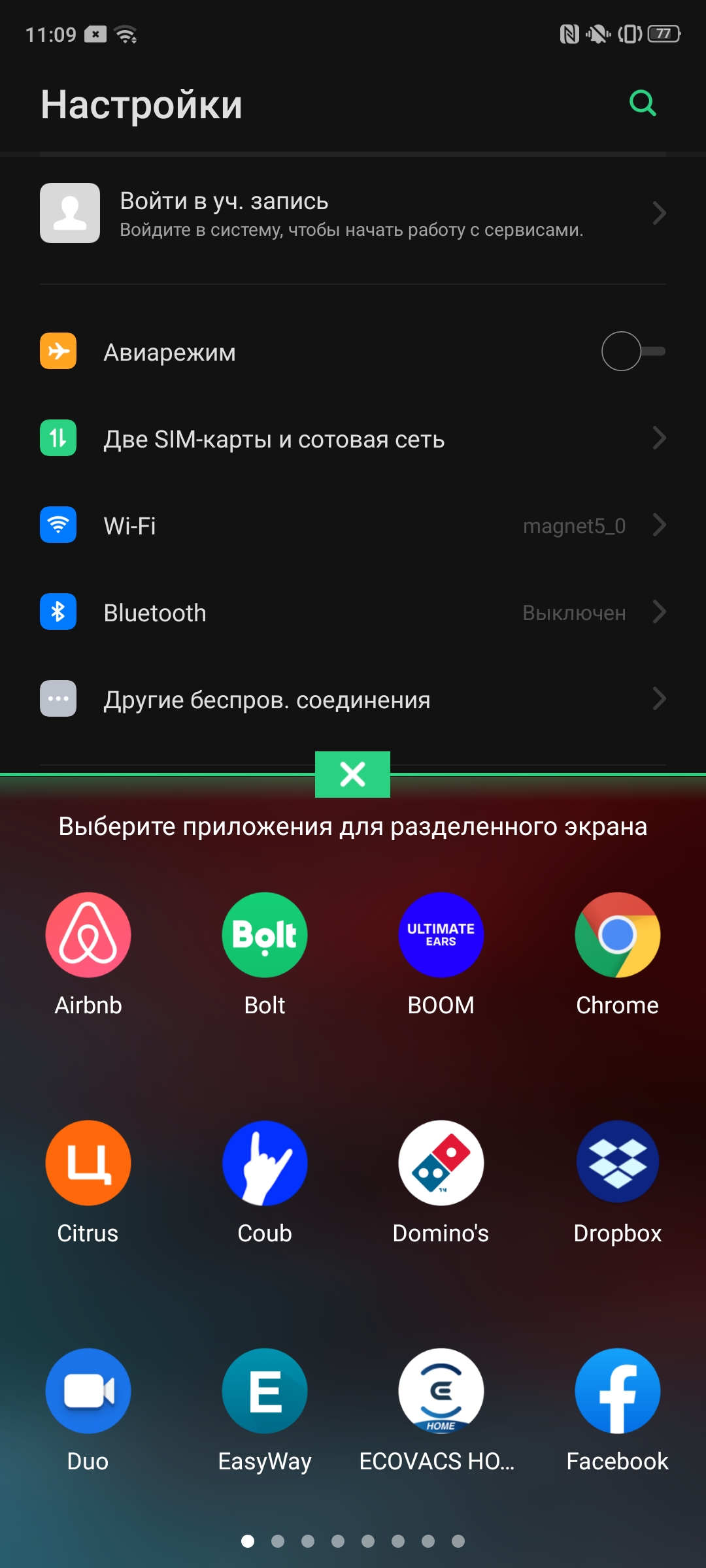Open Wi-Fi settings
This screenshot has height=1568, width=706.
coord(353,525)
